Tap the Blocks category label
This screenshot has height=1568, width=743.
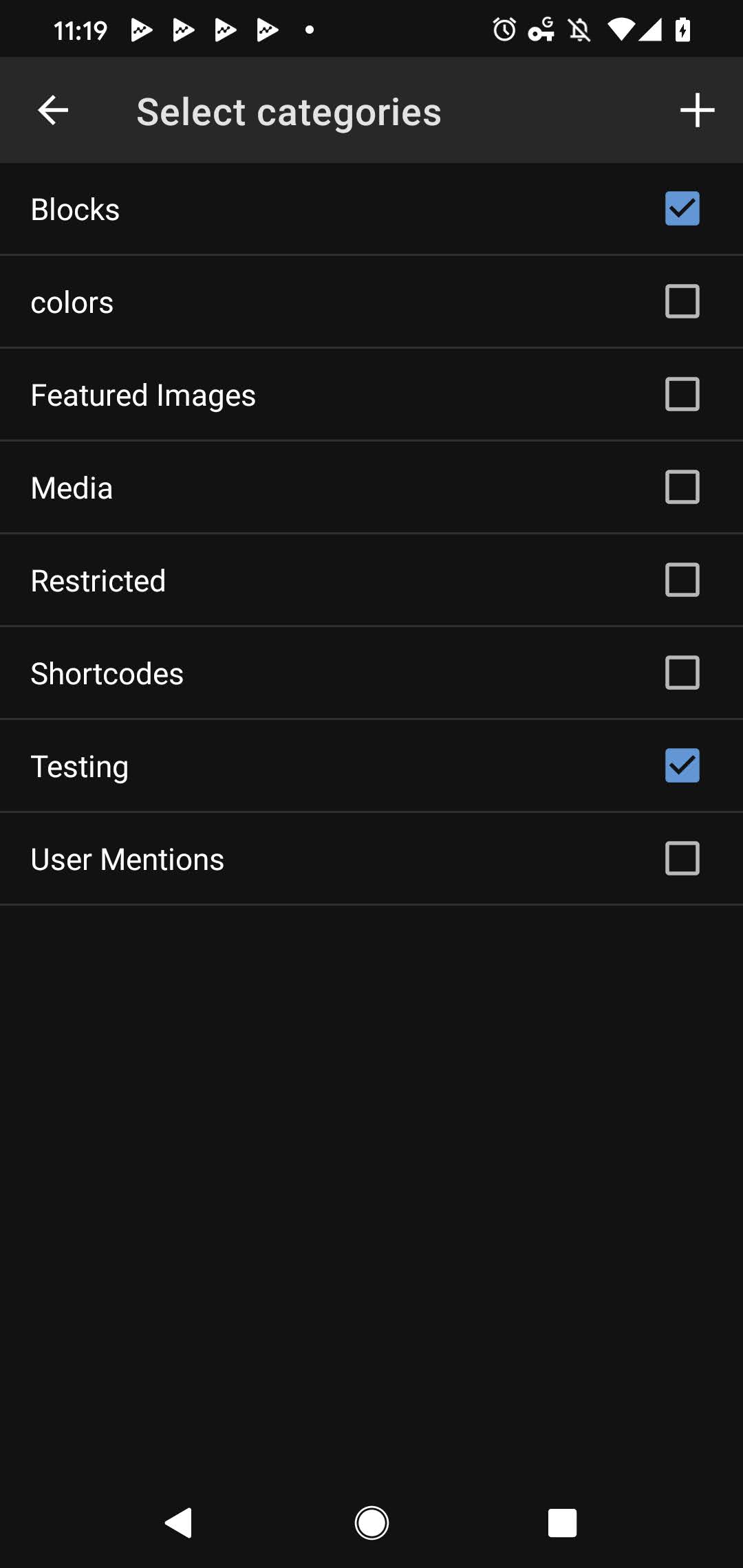click(75, 208)
